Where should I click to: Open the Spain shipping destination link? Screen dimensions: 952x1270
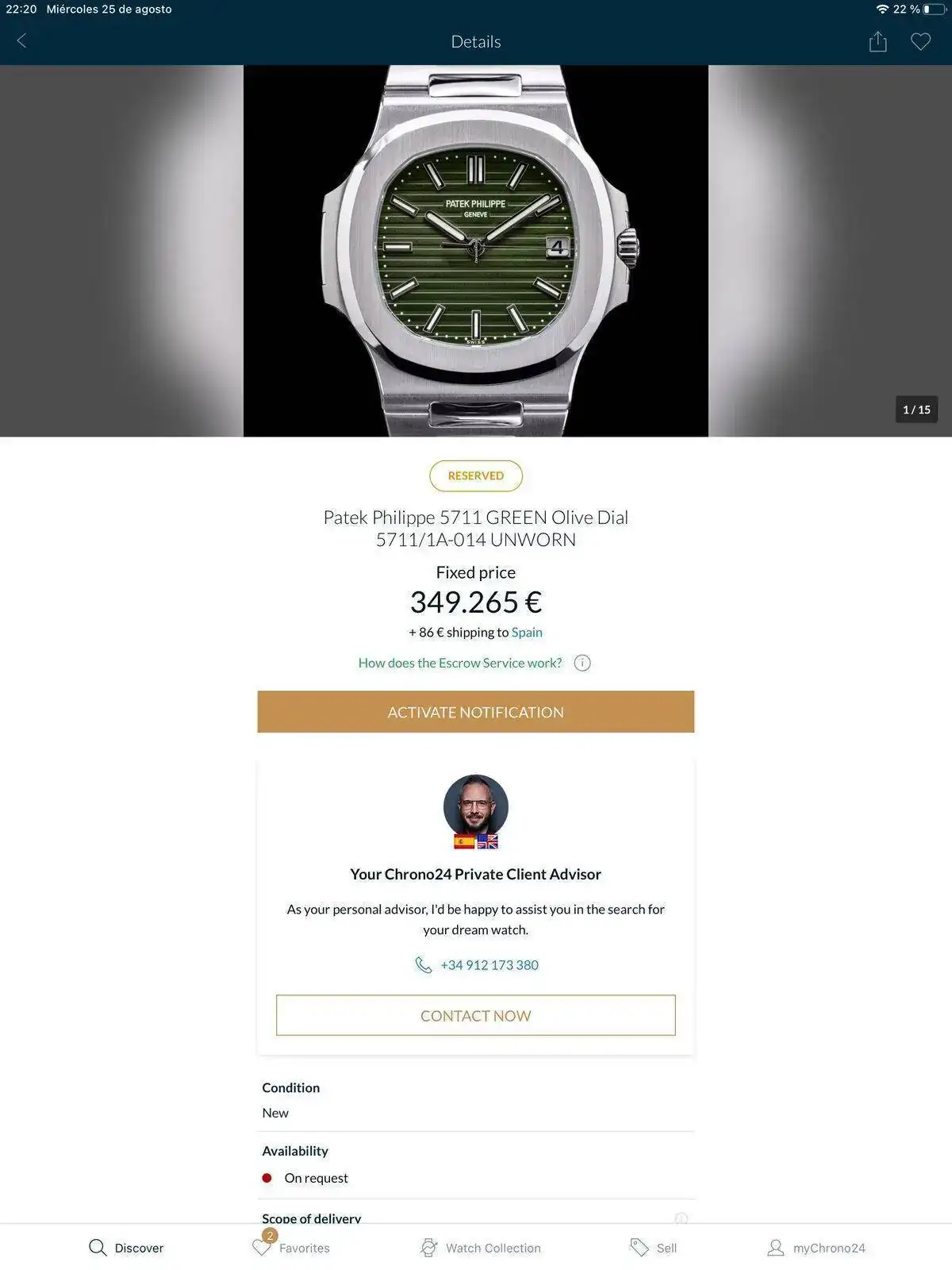[x=527, y=633]
